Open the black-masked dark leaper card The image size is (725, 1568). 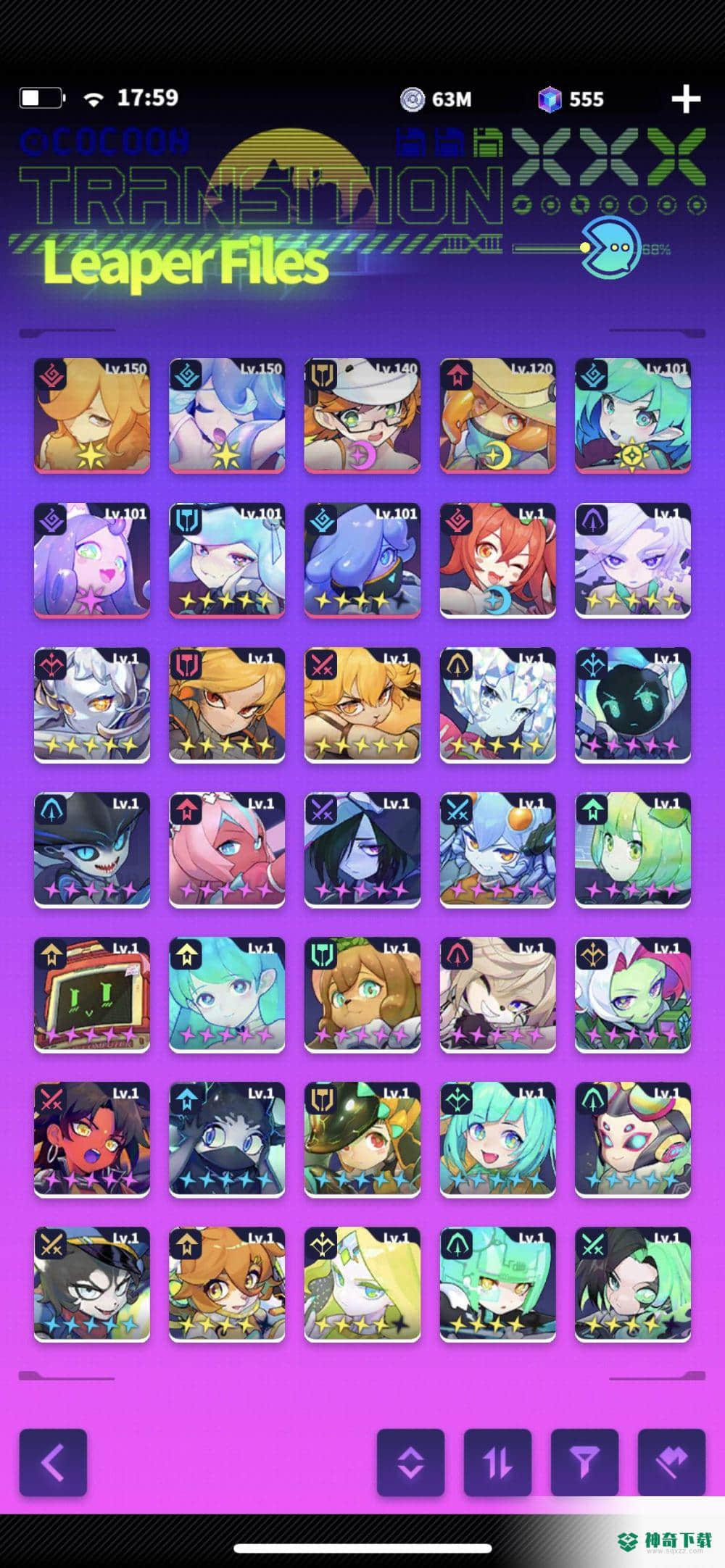pyautogui.click(x=227, y=1139)
